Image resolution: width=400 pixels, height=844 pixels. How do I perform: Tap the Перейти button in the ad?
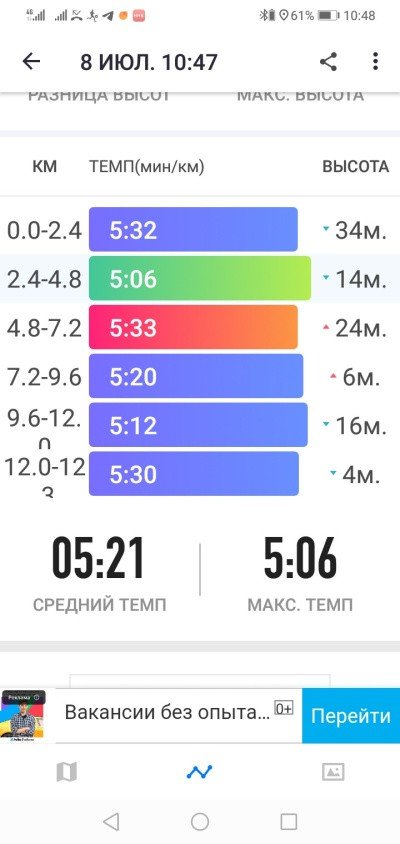click(351, 716)
